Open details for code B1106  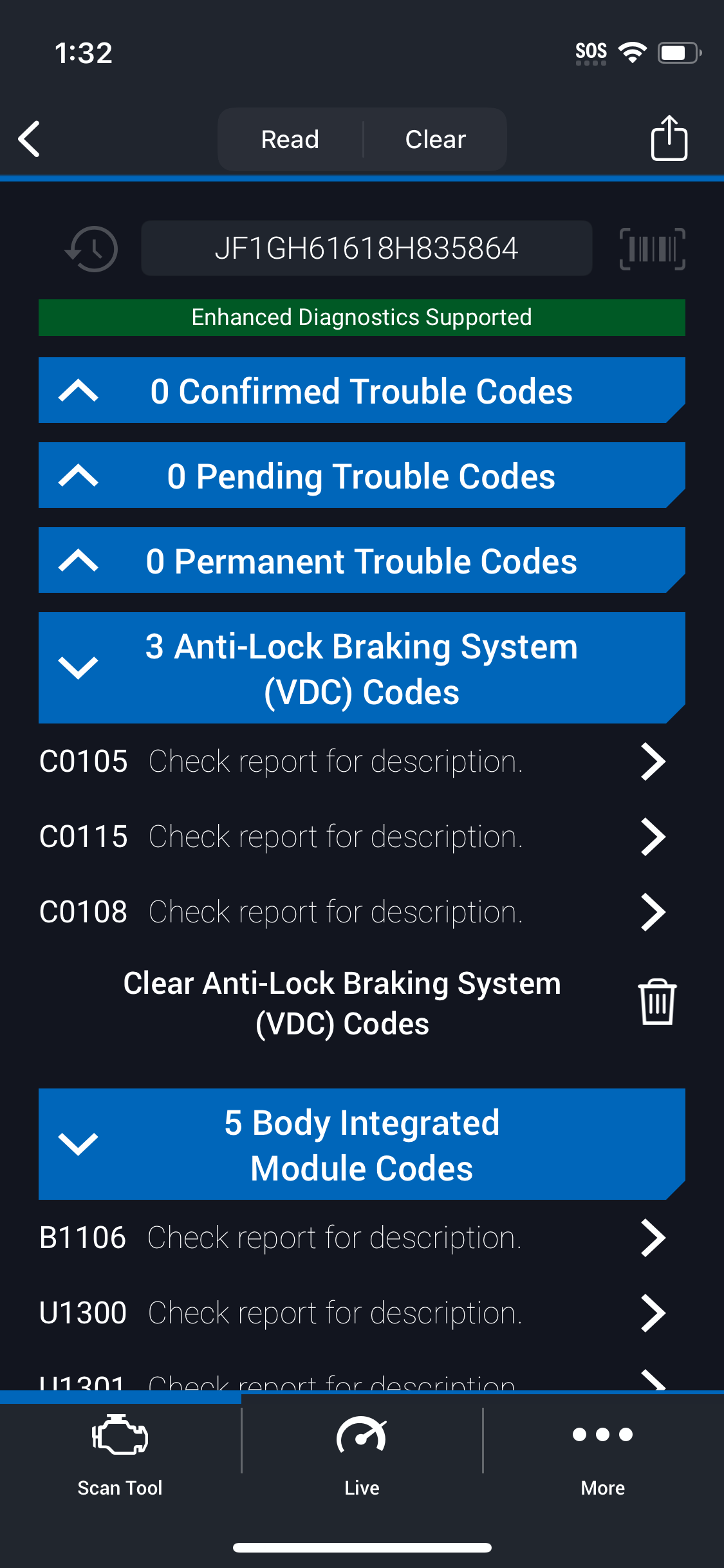tap(353, 1238)
